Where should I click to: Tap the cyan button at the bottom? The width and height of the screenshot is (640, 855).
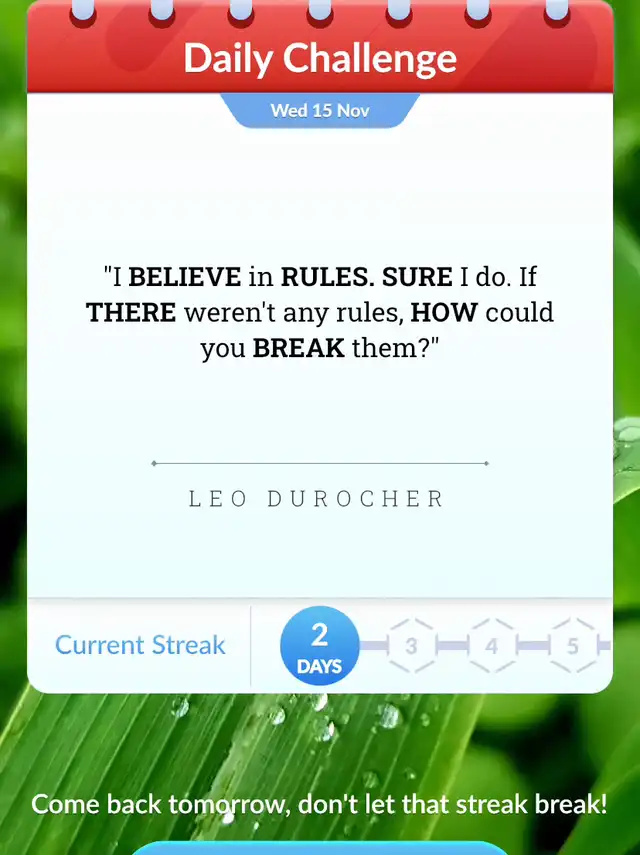(x=320, y=849)
